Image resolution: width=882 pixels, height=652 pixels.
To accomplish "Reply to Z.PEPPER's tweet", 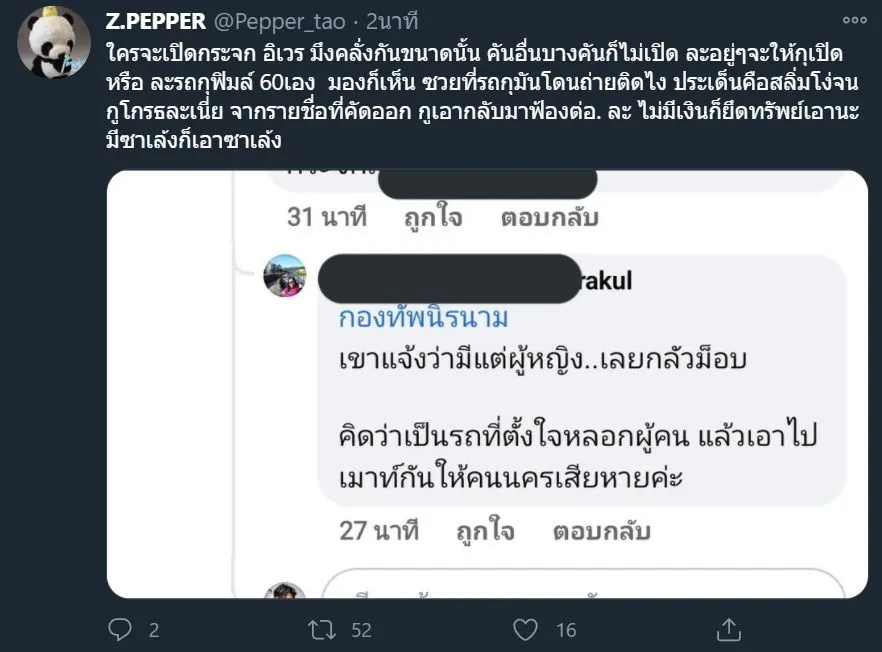I will click(120, 629).
